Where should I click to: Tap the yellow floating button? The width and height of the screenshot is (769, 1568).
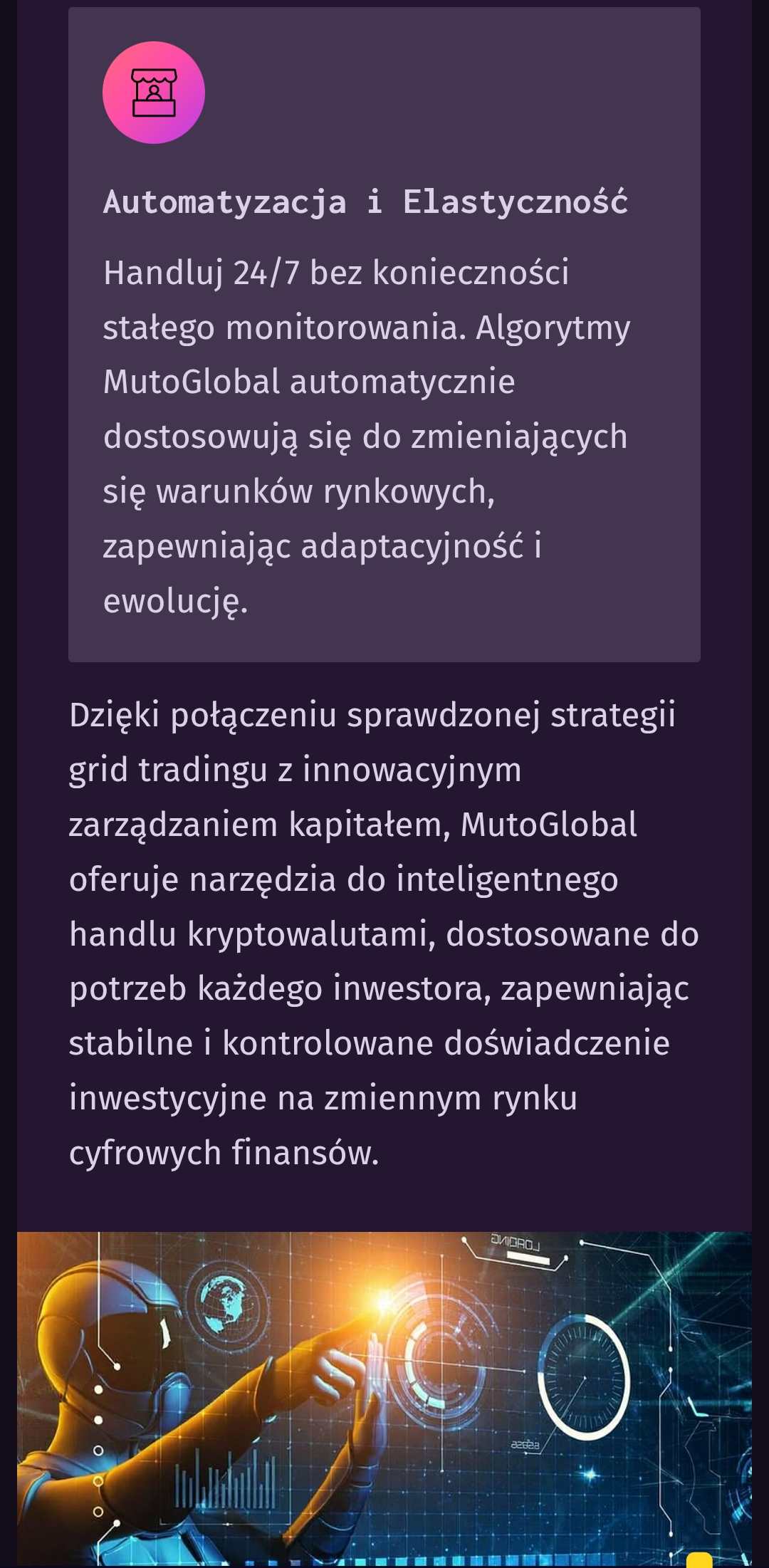coord(699,1559)
